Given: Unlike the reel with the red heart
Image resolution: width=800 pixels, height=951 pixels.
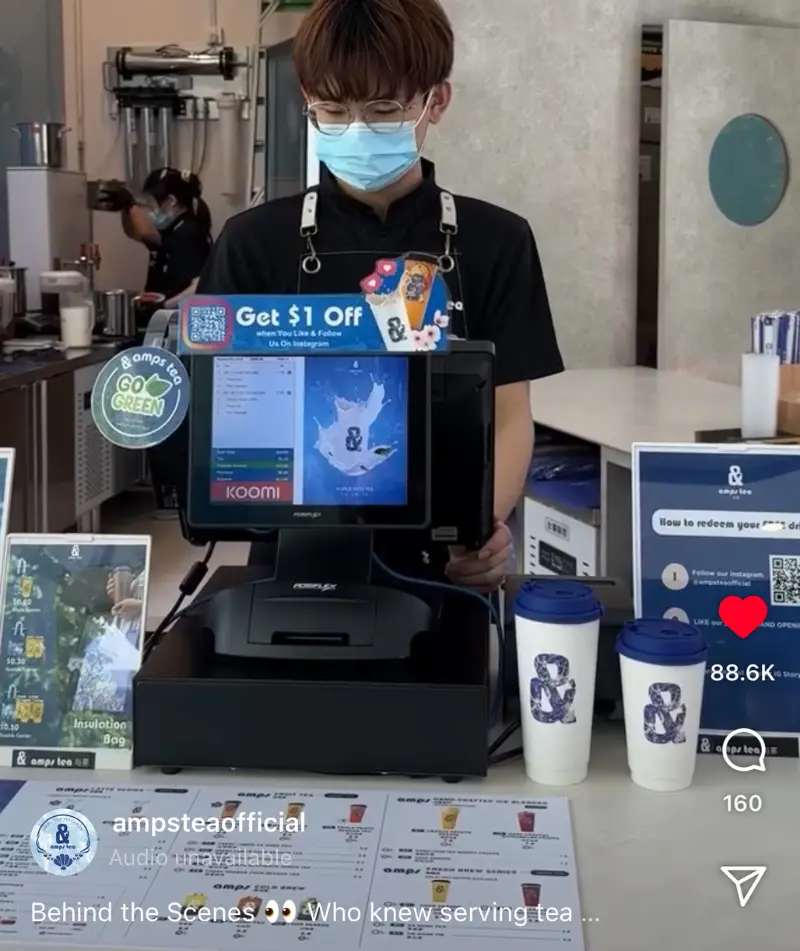Looking at the screenshot, I should coord(742,616).
